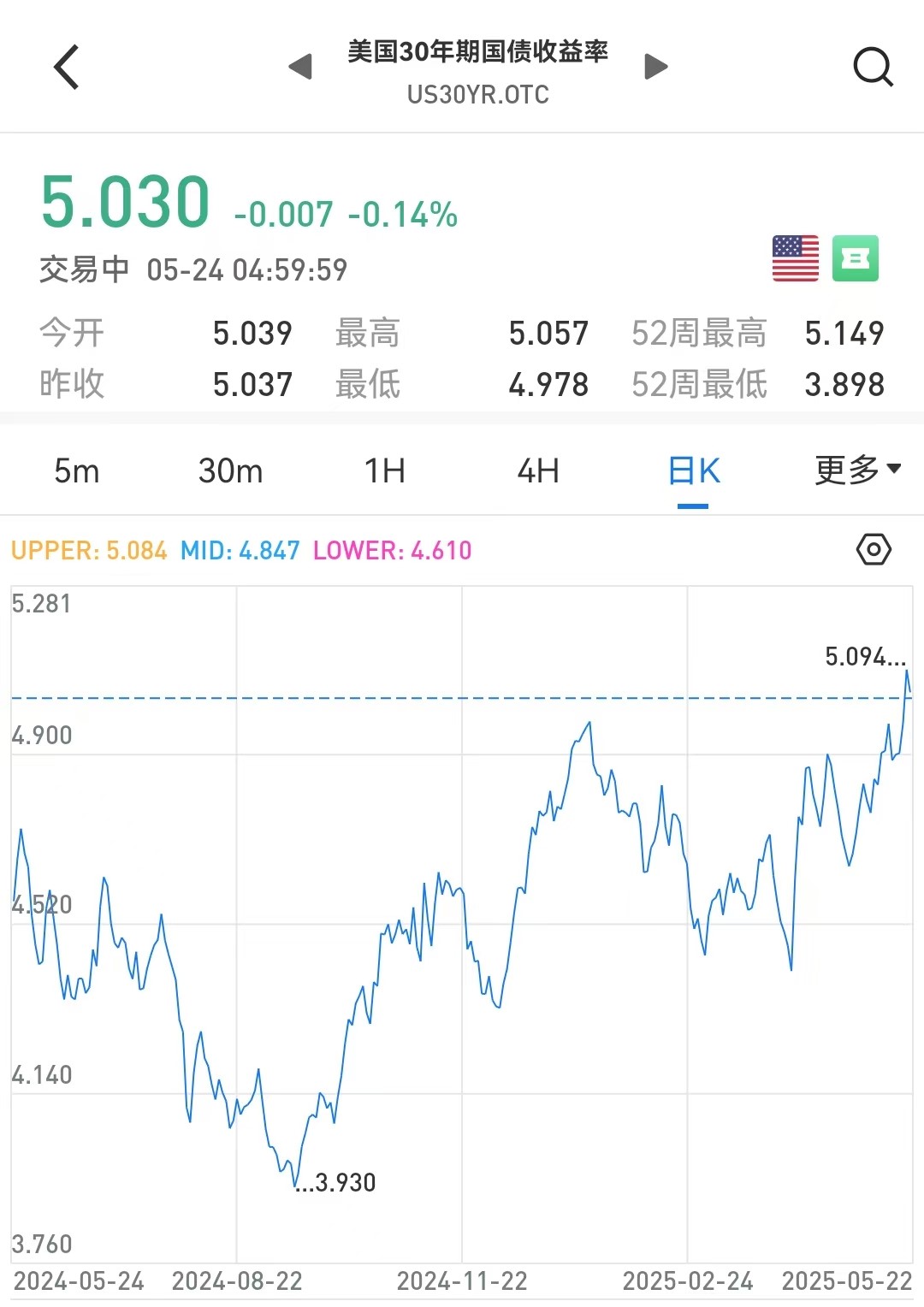Go back using the top-left arrow
Screen dimensions: 924x1307
67,67
